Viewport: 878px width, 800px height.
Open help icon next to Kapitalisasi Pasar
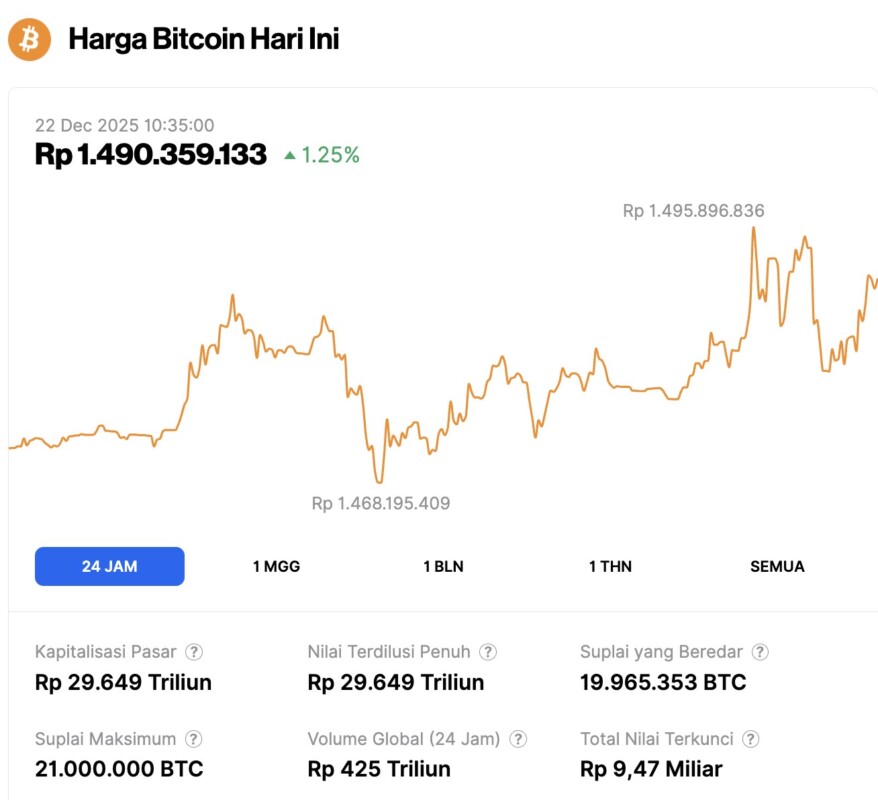point(194,652)
